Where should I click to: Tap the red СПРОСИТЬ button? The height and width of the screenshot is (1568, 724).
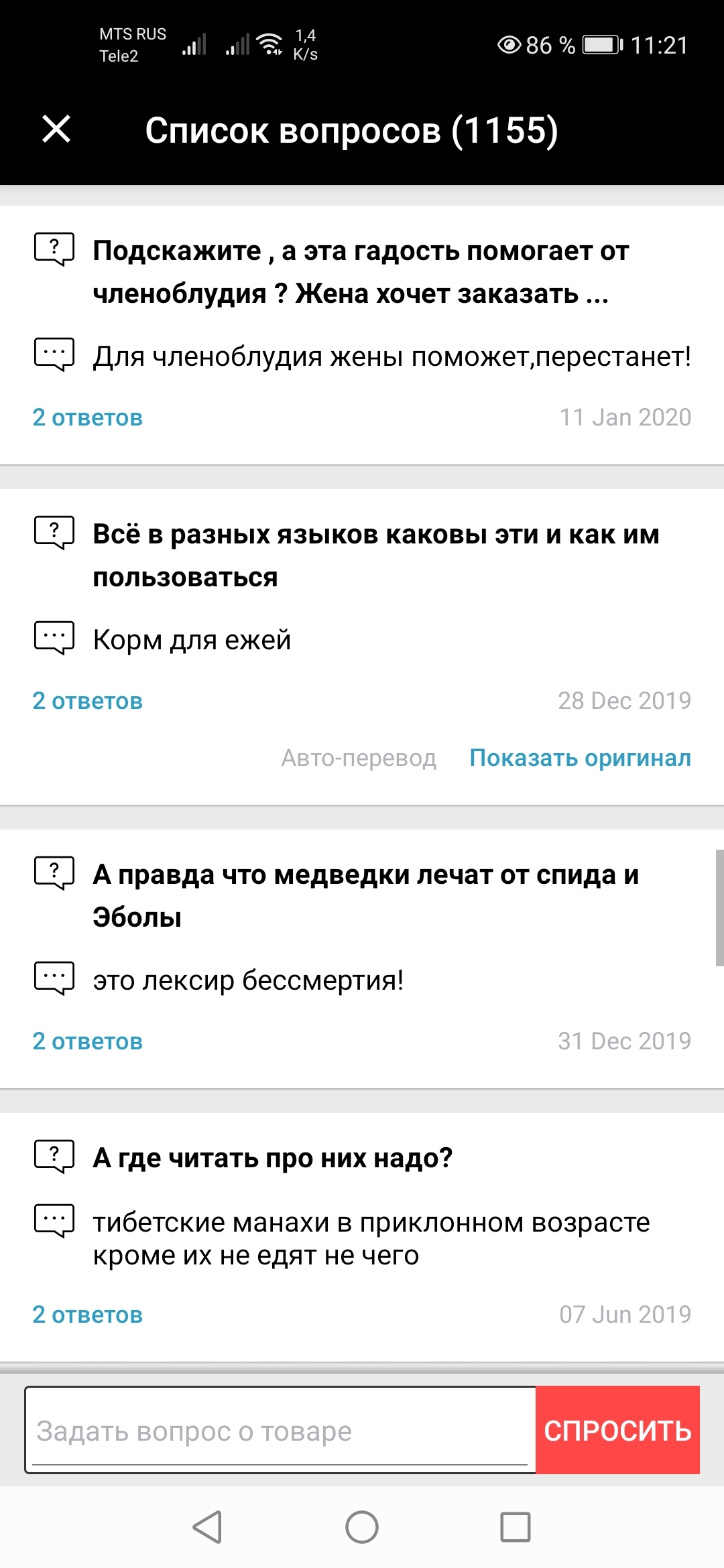[x=617, y=1430]
